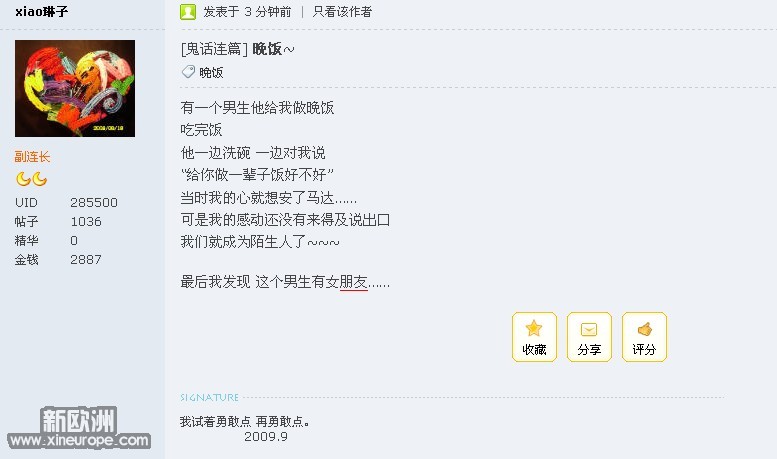Open the 晚饭 tag
This screenshot has height=459, width=777.
tap(211, 72)
